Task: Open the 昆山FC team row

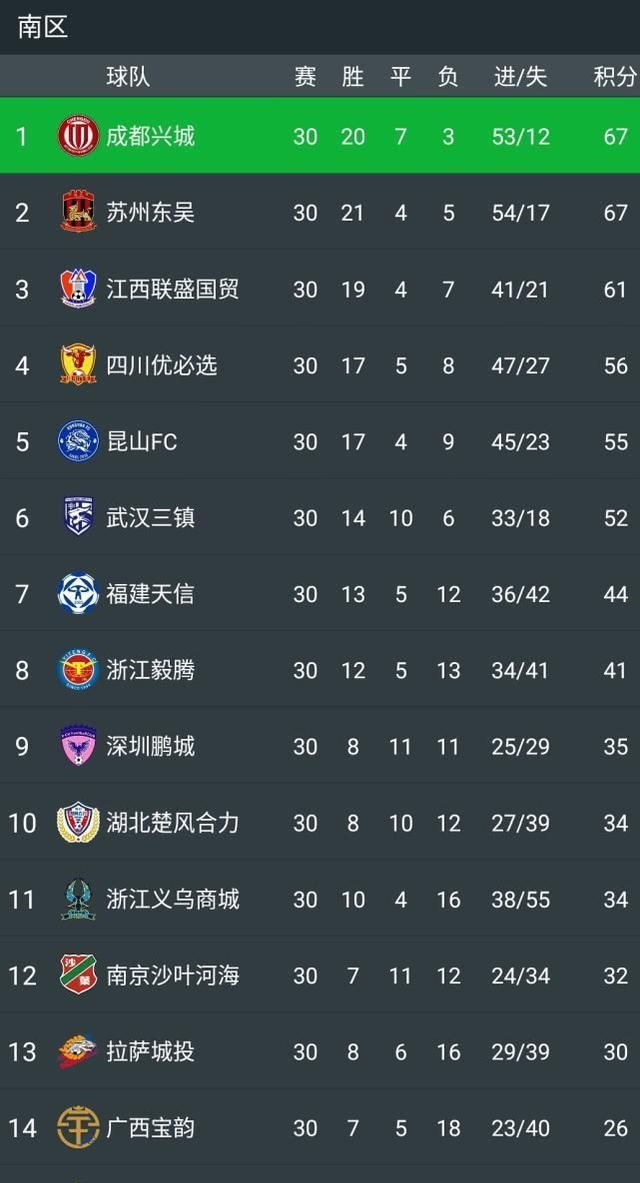Action: [x=142, y=441]
